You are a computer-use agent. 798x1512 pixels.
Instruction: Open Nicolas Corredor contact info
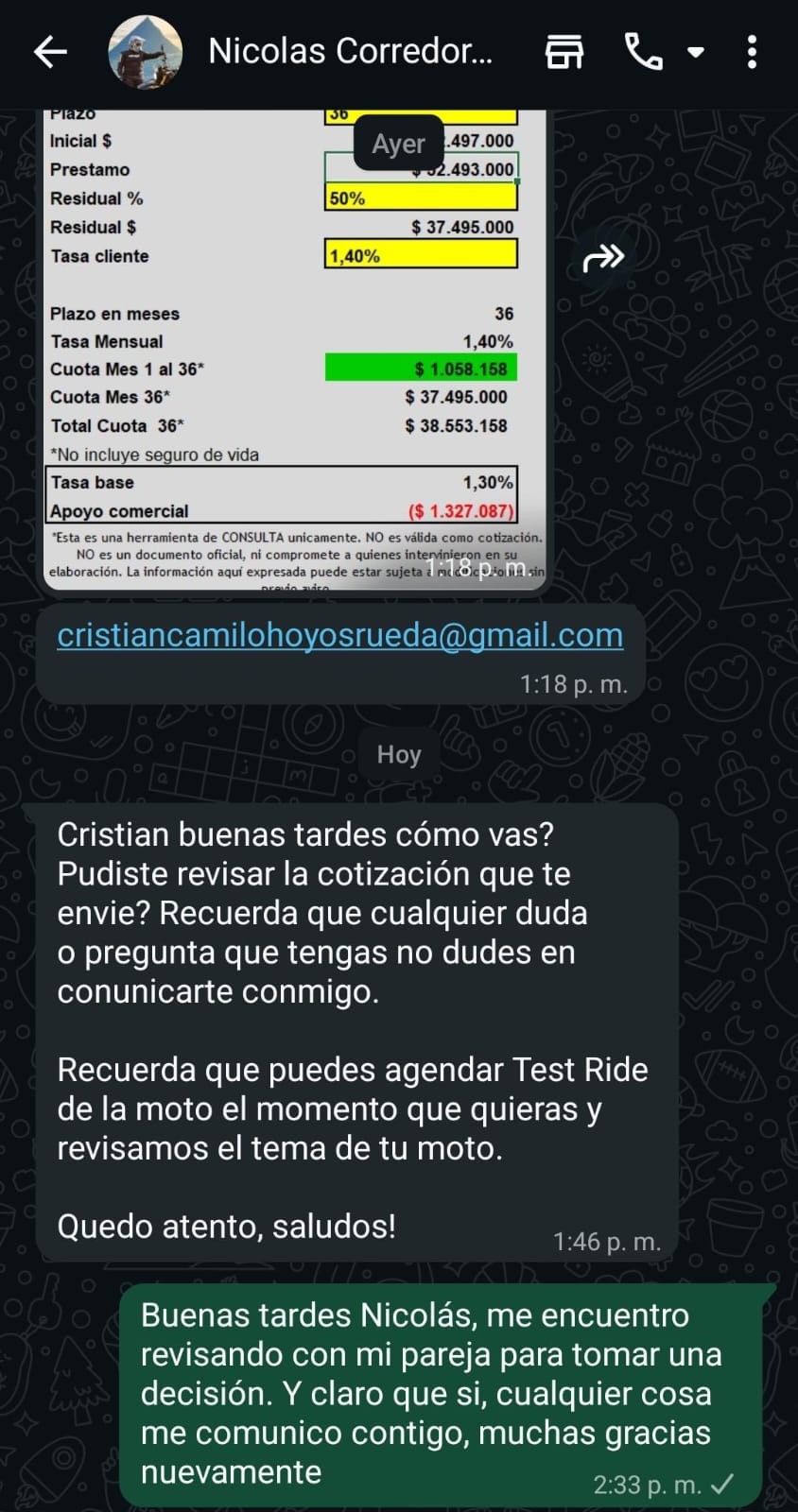(x=350, y=52)
